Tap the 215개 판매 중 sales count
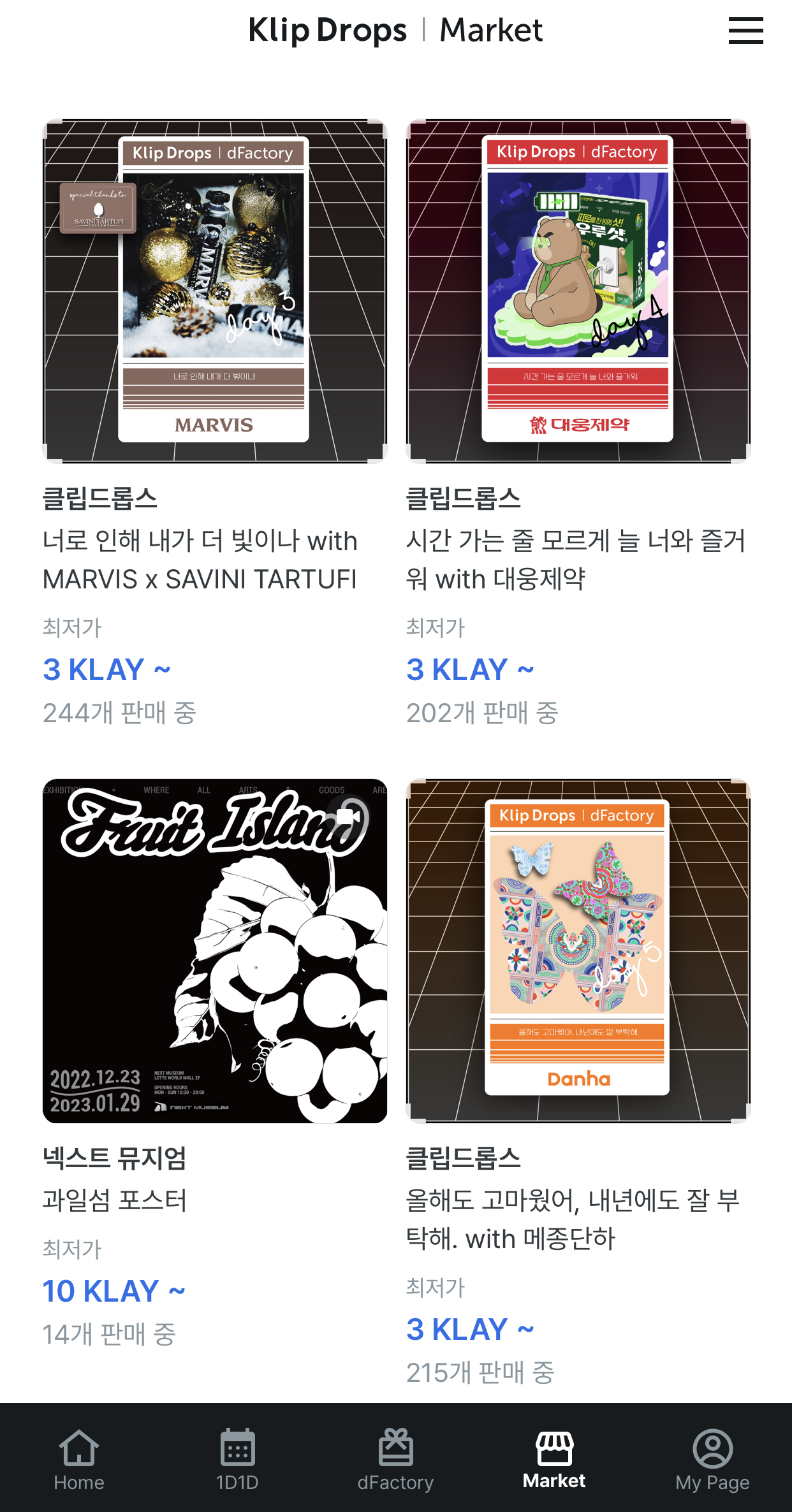 (481, 1372)
